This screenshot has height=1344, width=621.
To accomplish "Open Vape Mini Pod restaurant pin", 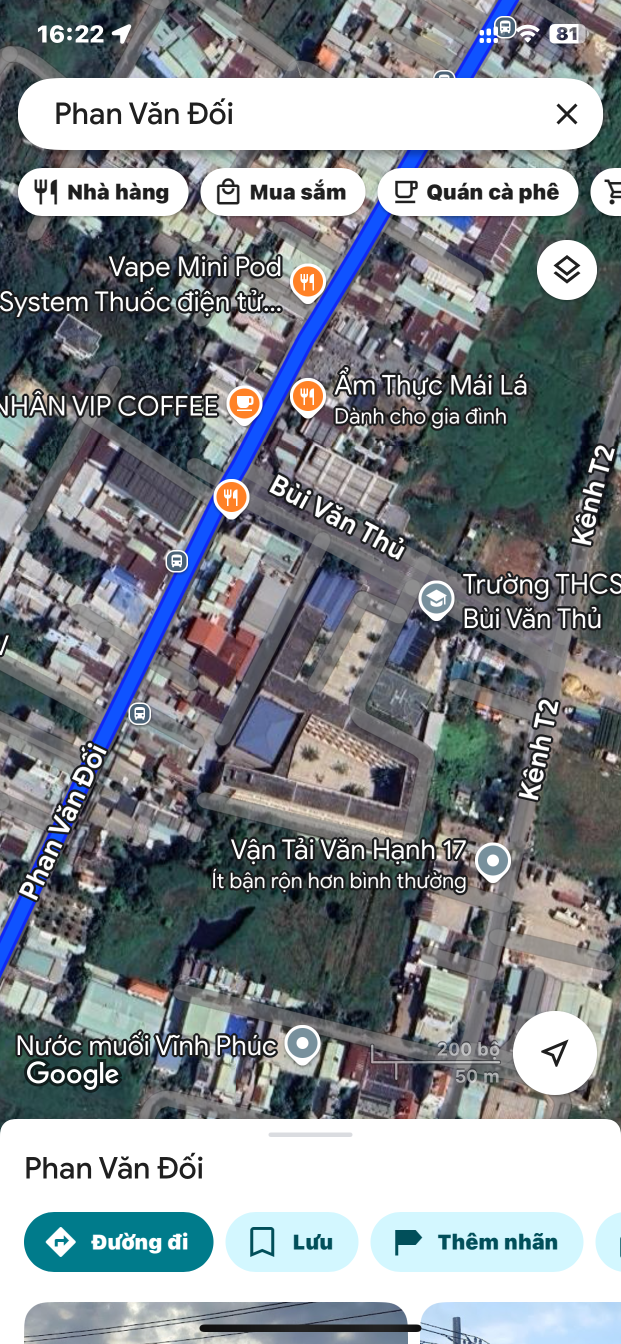I will click(x=307, y=282).
